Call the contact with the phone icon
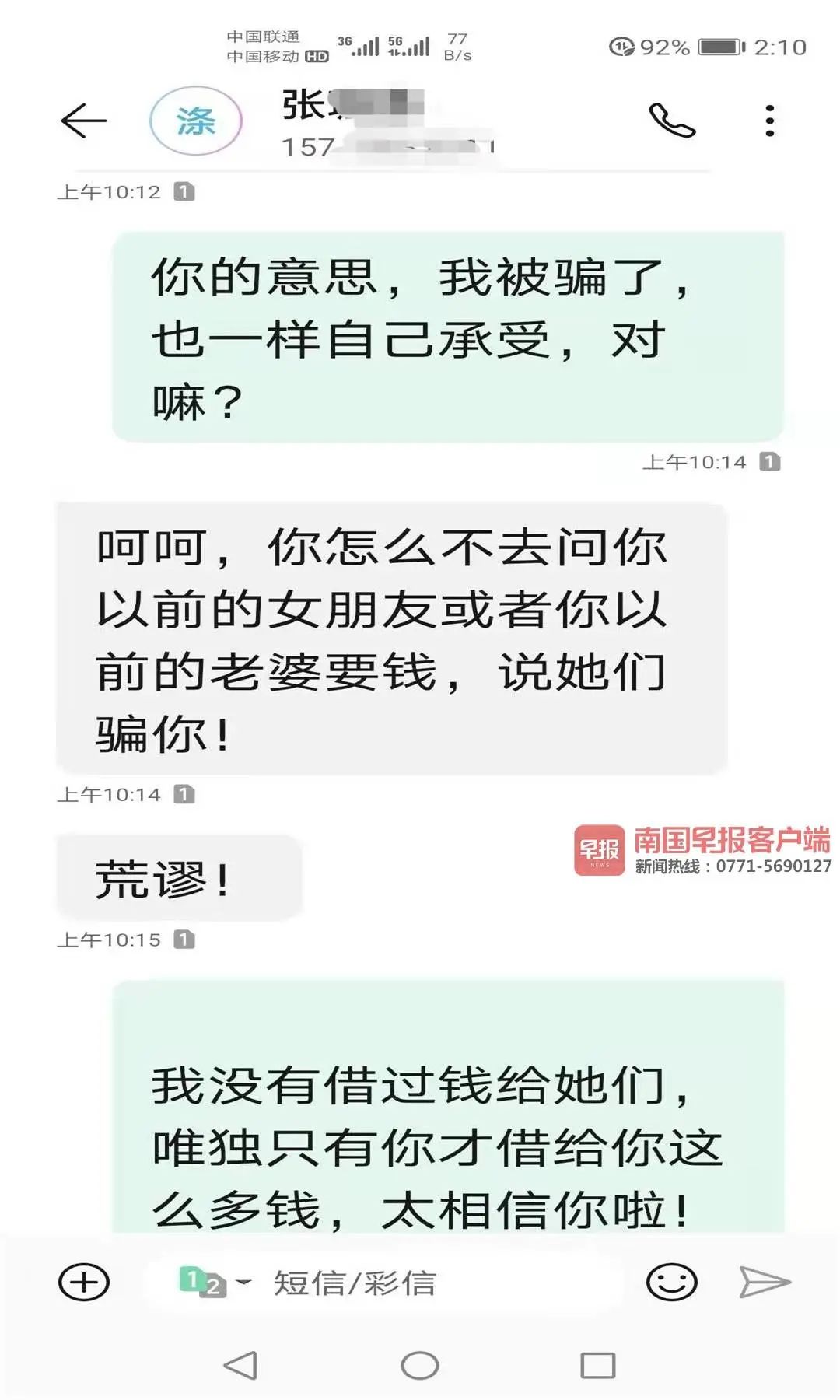Image resolution: width=840 pixels, height=1400 pixels. click(x=672, y=121)
